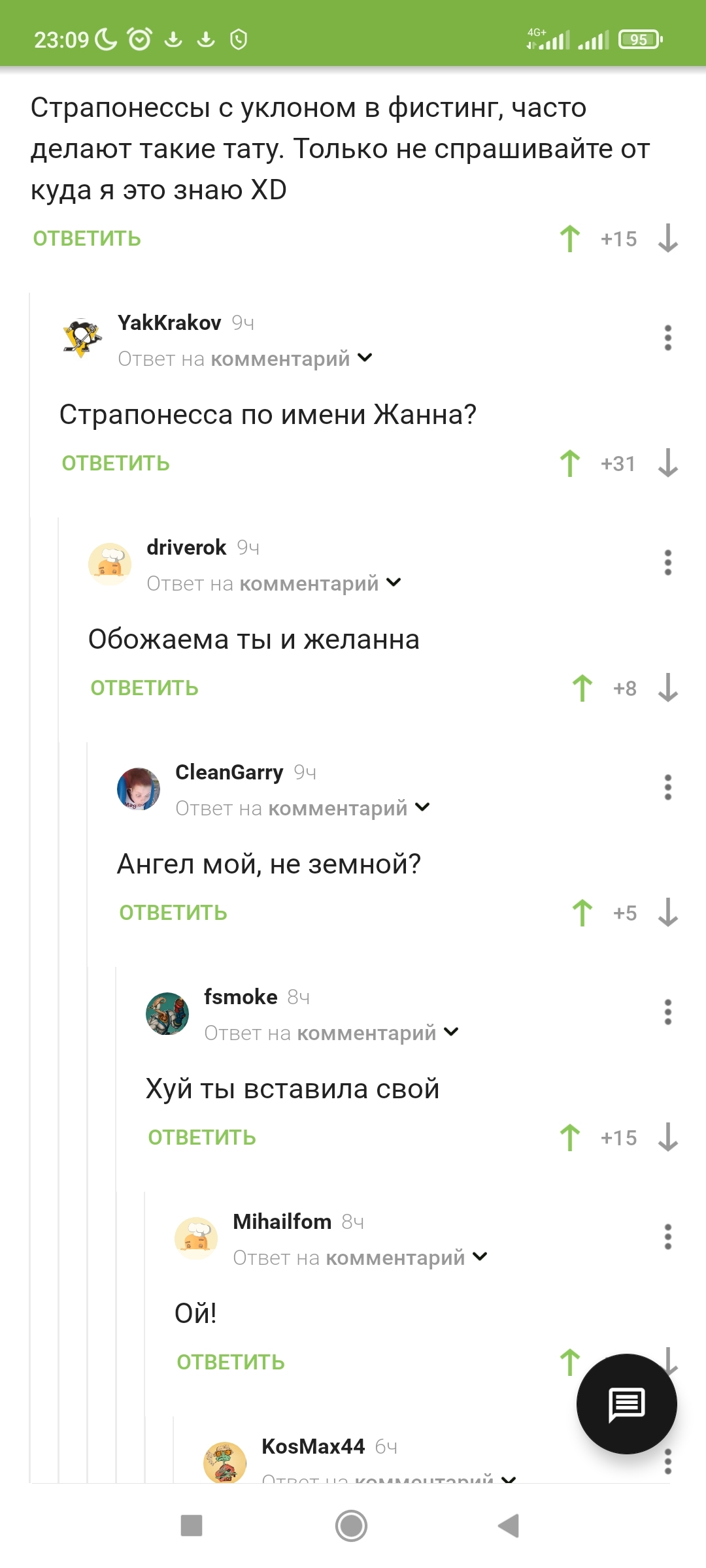Image resolution: width=706 pixels, height=1568 pixels.
Task: Downvote the top comment with +15
Action: [x=668, y=238]
